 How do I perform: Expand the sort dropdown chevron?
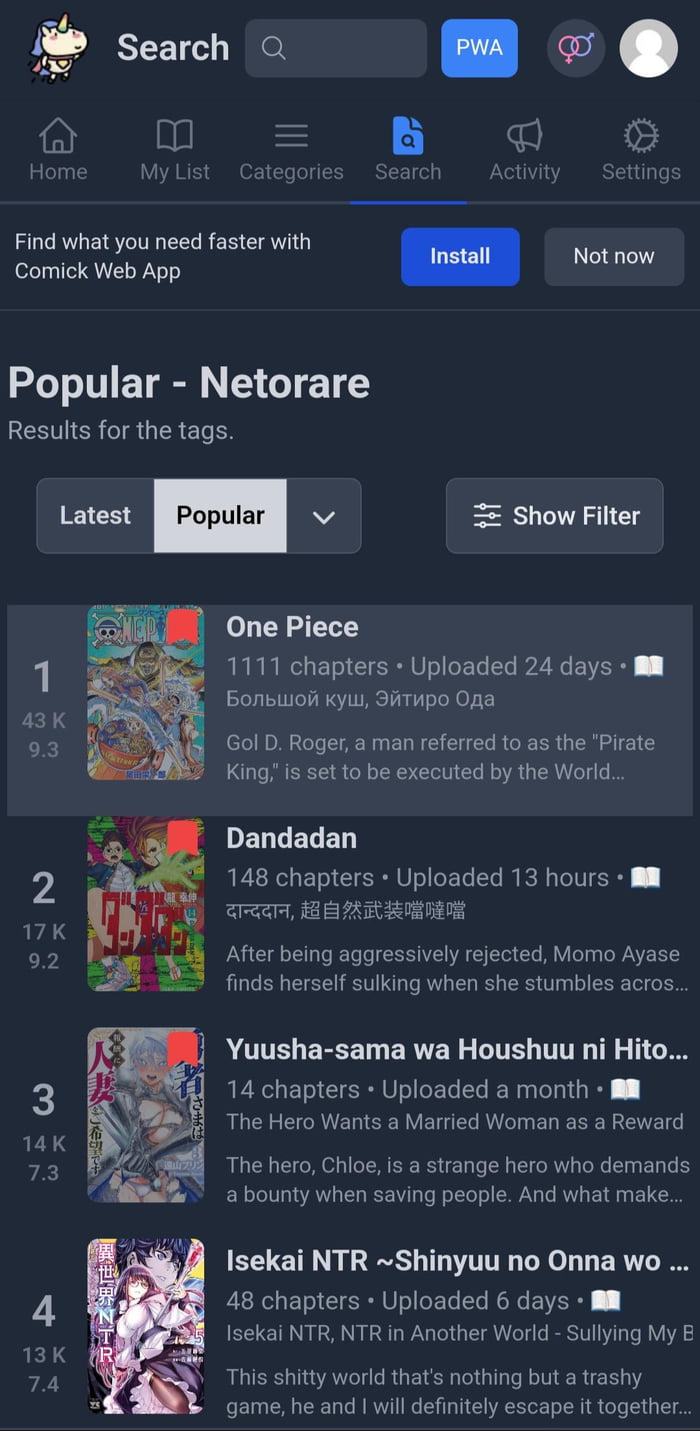pos(323,516)
